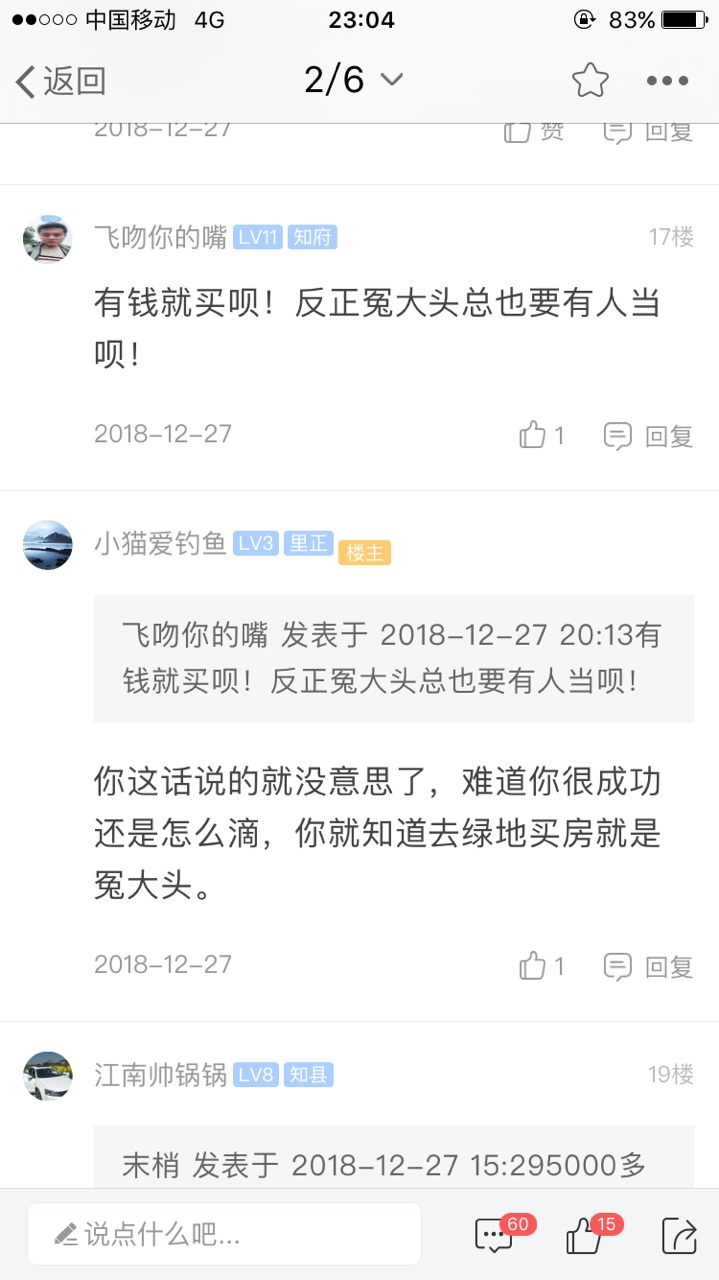Favorite this thread with star icon
719x1280 pixels.
click(x=590, y=80)
